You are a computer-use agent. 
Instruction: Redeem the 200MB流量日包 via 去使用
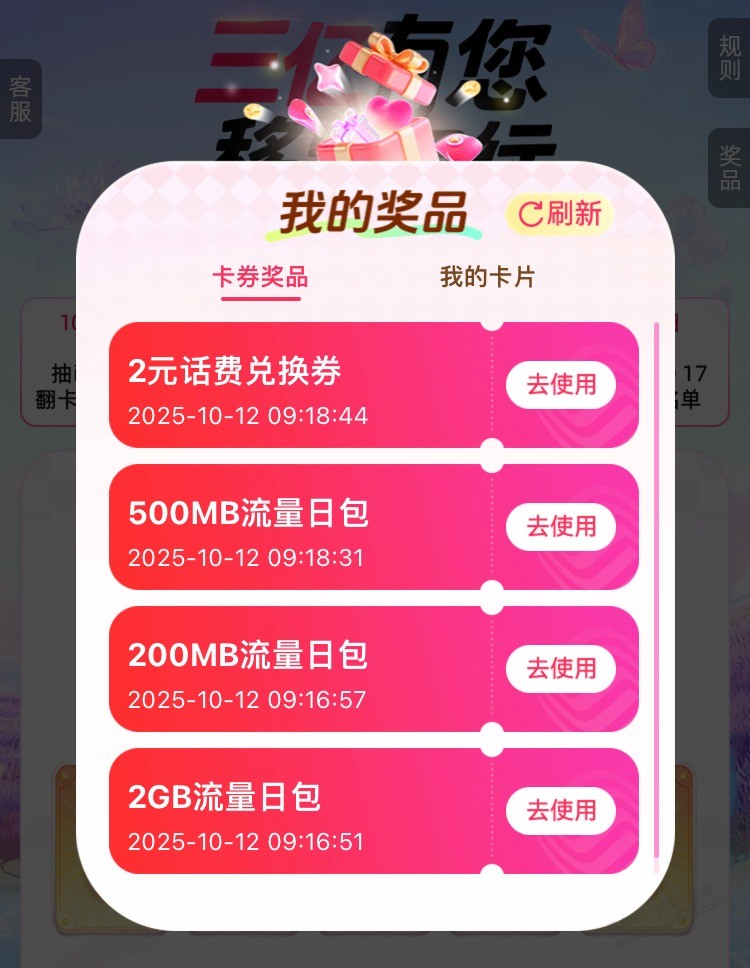pos(560,669)
